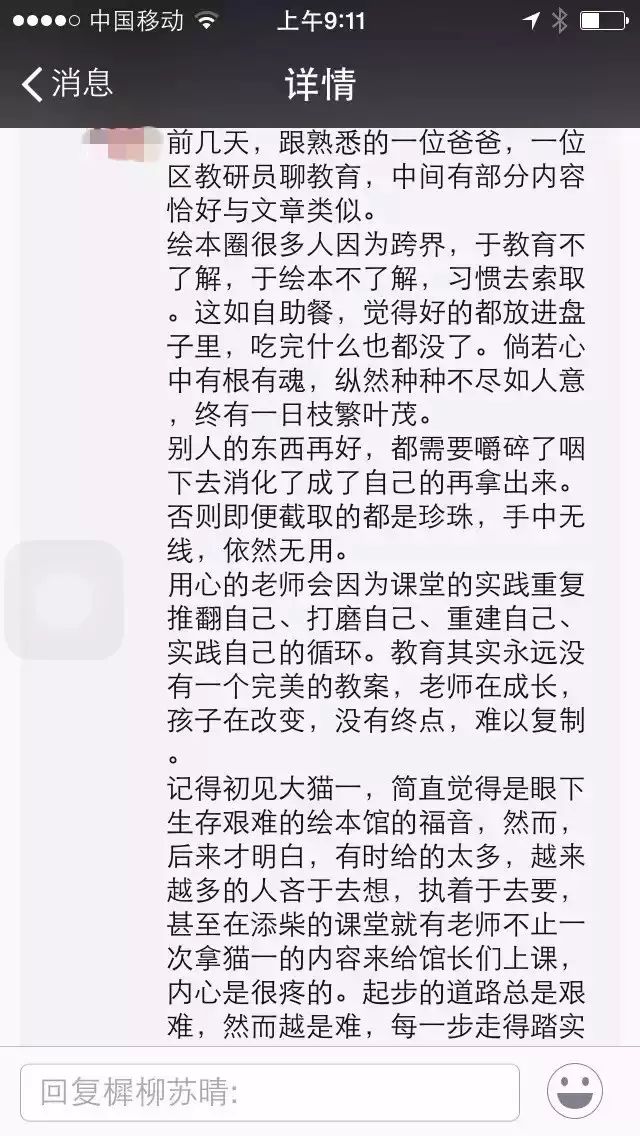Open the emoji picker smiley
The image size is (640, 1136).
click(574, 1091)
